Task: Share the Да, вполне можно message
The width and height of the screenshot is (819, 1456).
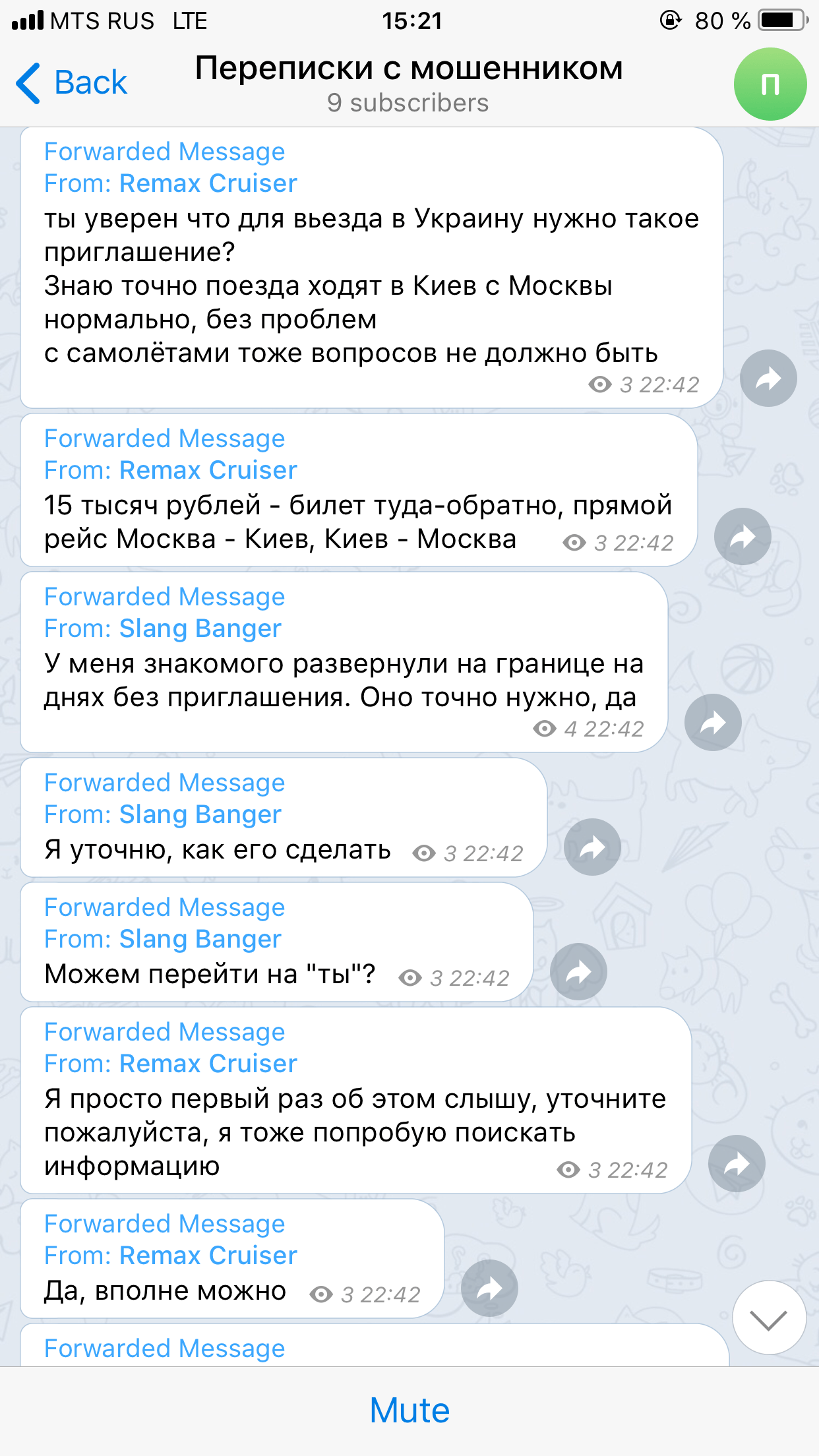Action: point(489,1289)
